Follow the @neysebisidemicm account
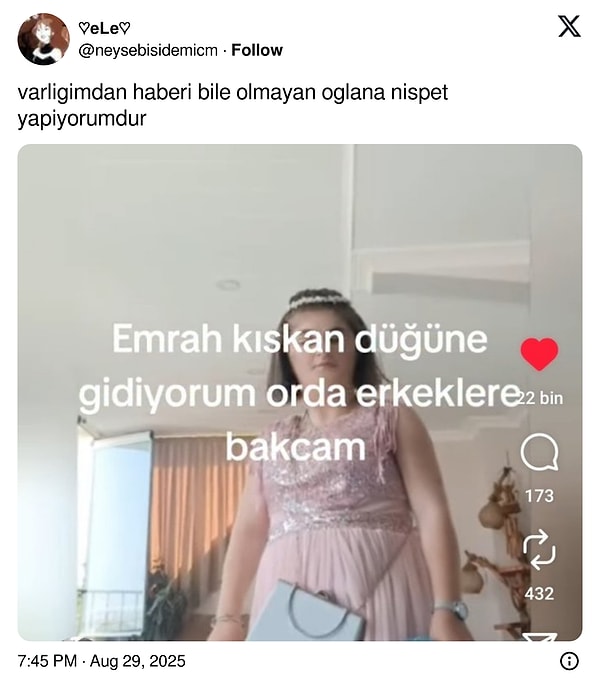This screenshot has width=600, height=691. [x=257, y=50]
